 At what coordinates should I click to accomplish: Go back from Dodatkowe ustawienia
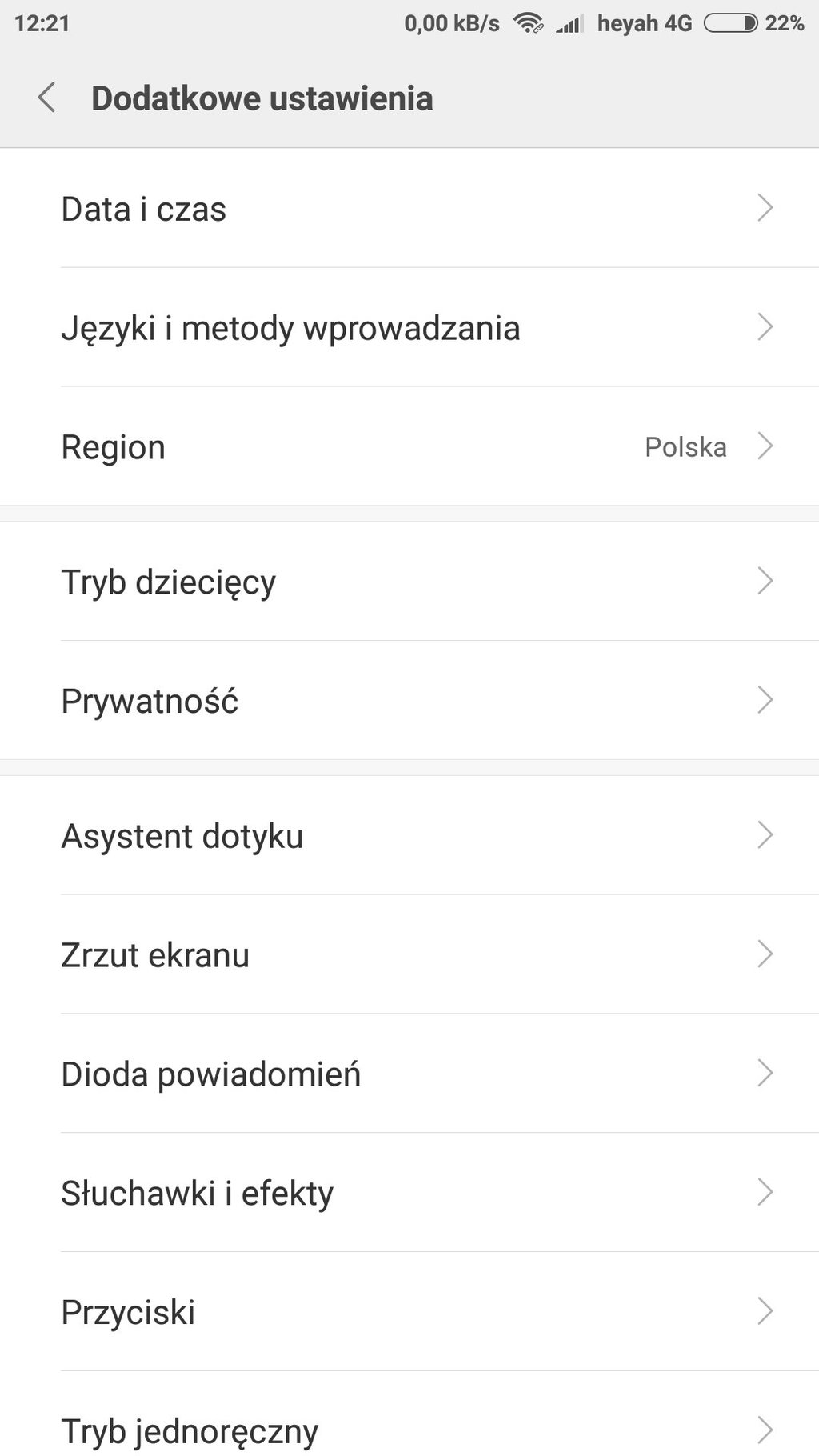click(46, 98)
